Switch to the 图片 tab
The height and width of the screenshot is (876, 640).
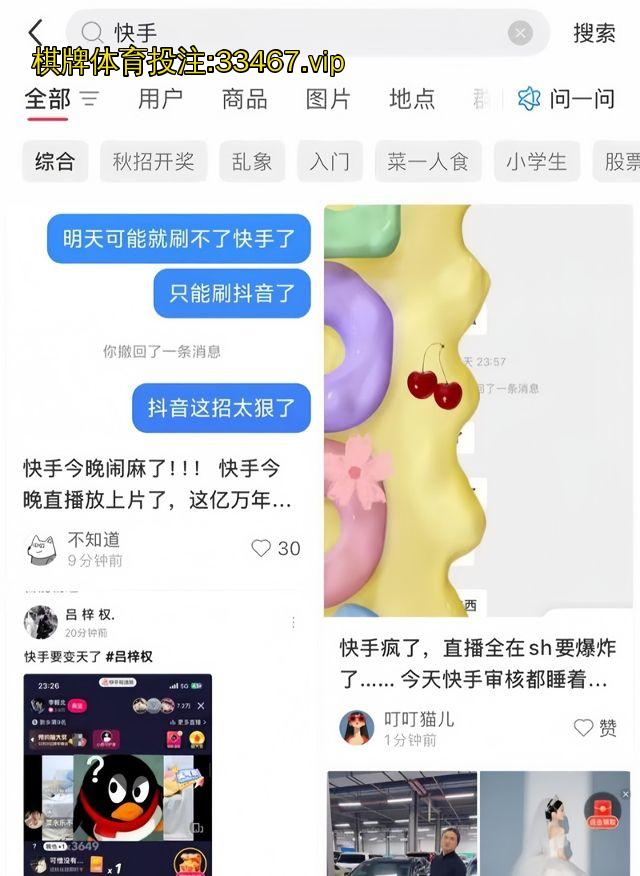tap(328, 98)
